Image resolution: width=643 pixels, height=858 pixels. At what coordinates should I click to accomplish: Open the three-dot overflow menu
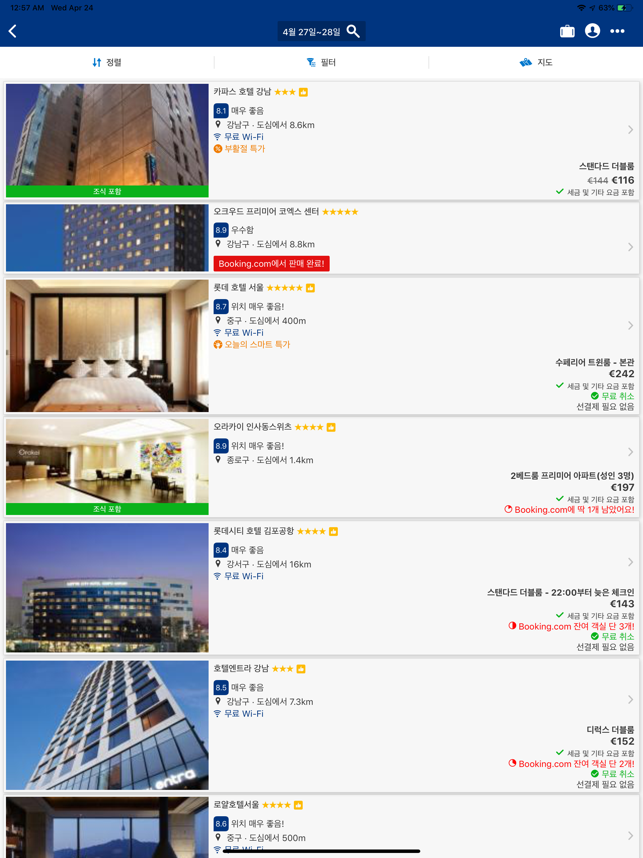click(618, 32)
